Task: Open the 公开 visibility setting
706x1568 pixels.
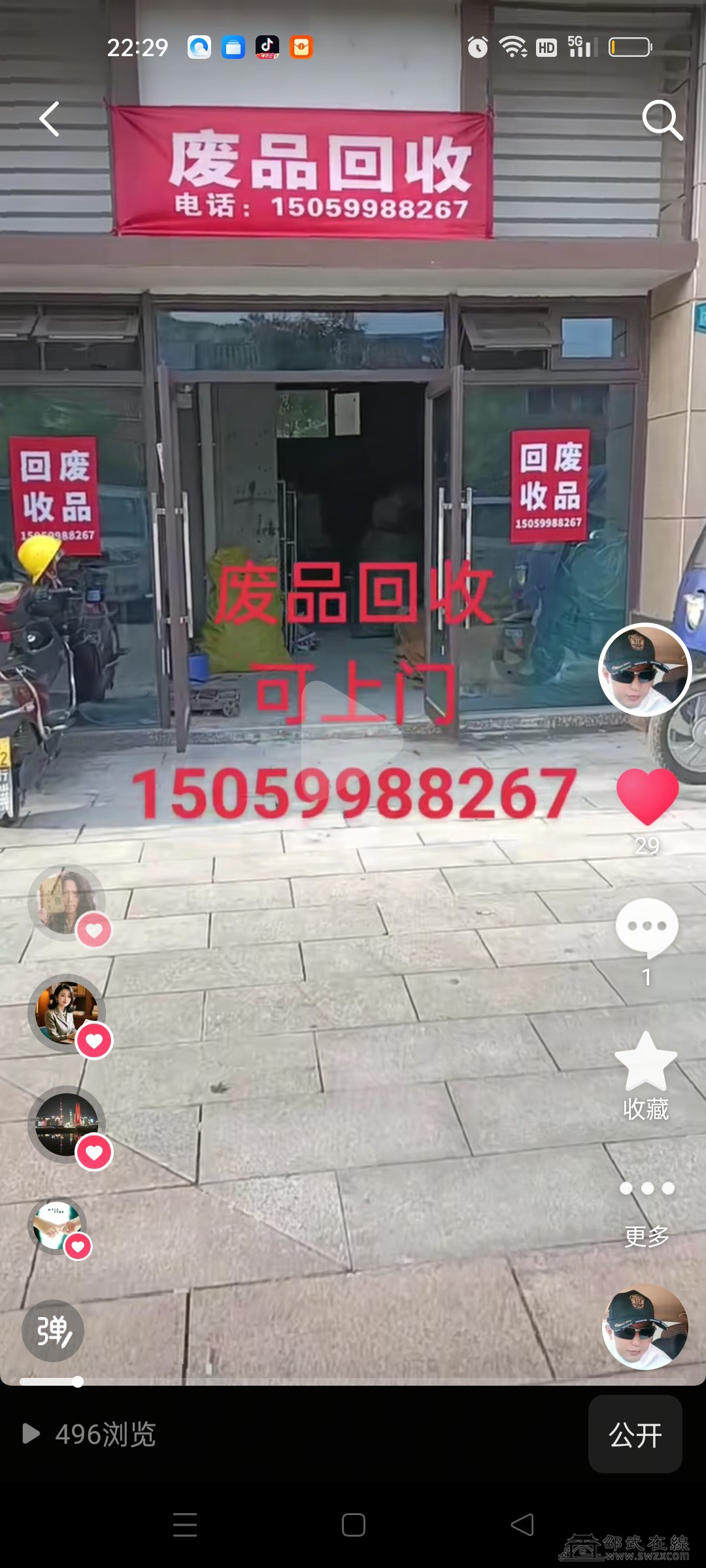Action: pos(635,1435)
